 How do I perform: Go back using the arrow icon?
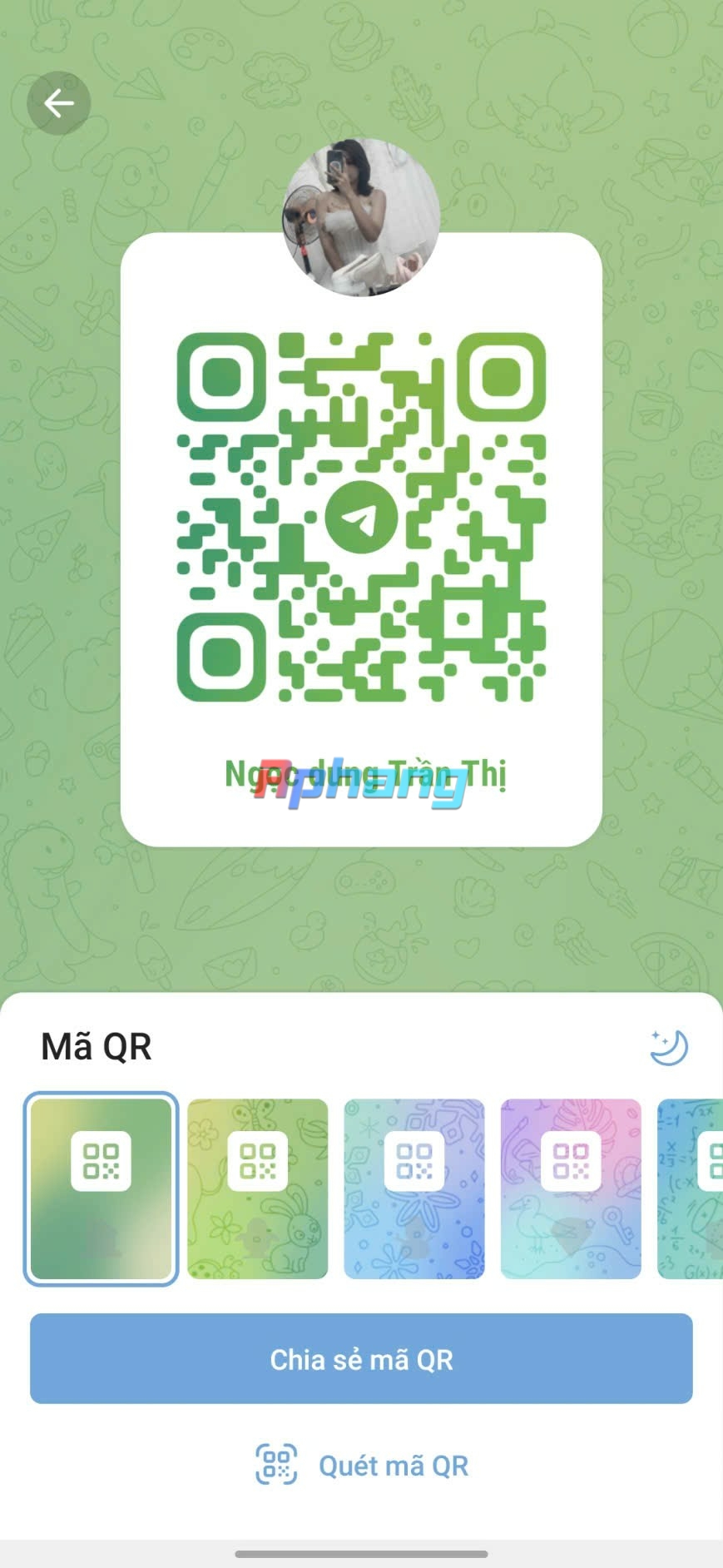tap(59, 103)
